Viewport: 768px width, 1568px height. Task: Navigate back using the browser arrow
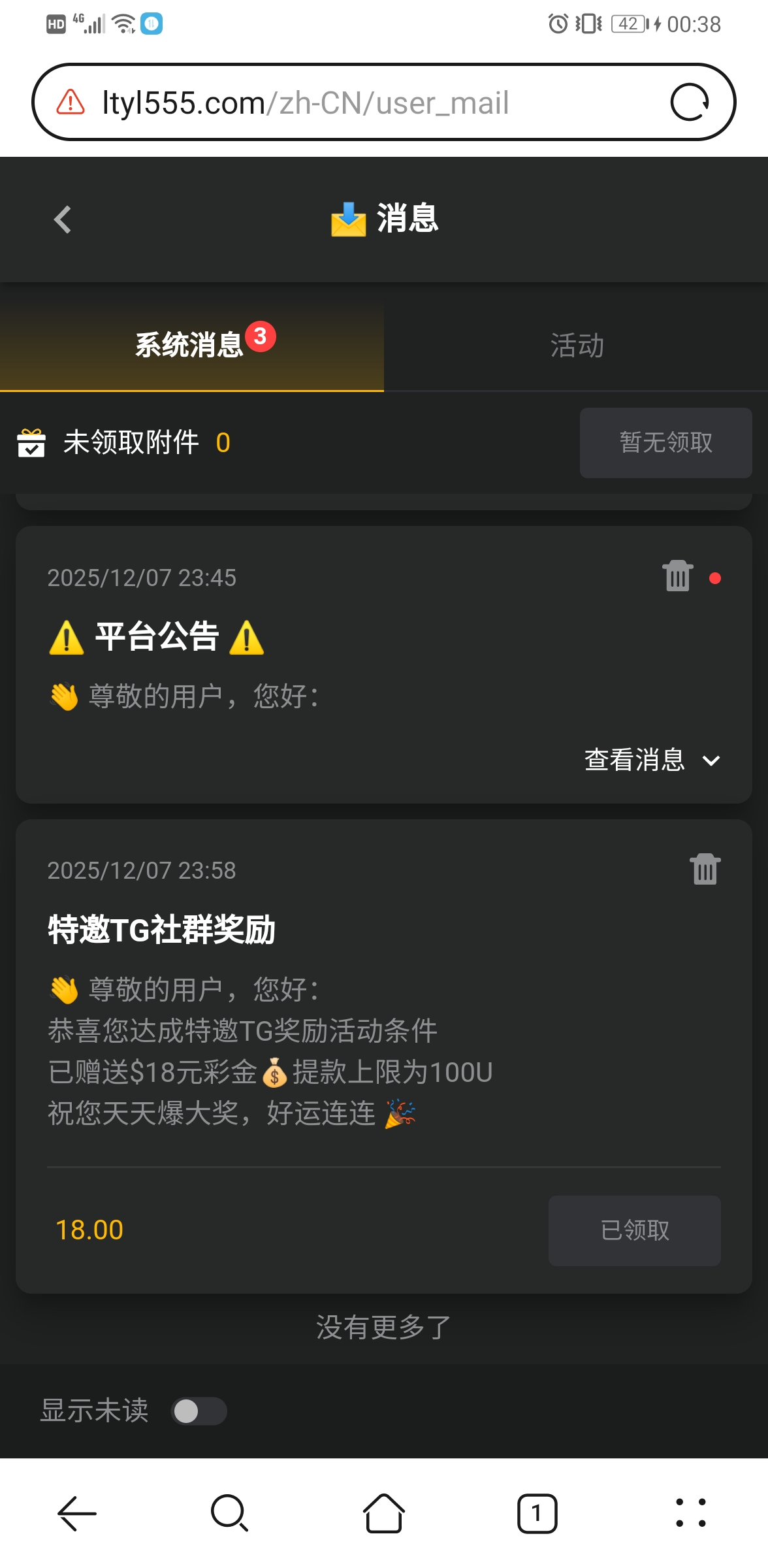click(x=77, y=1513)
